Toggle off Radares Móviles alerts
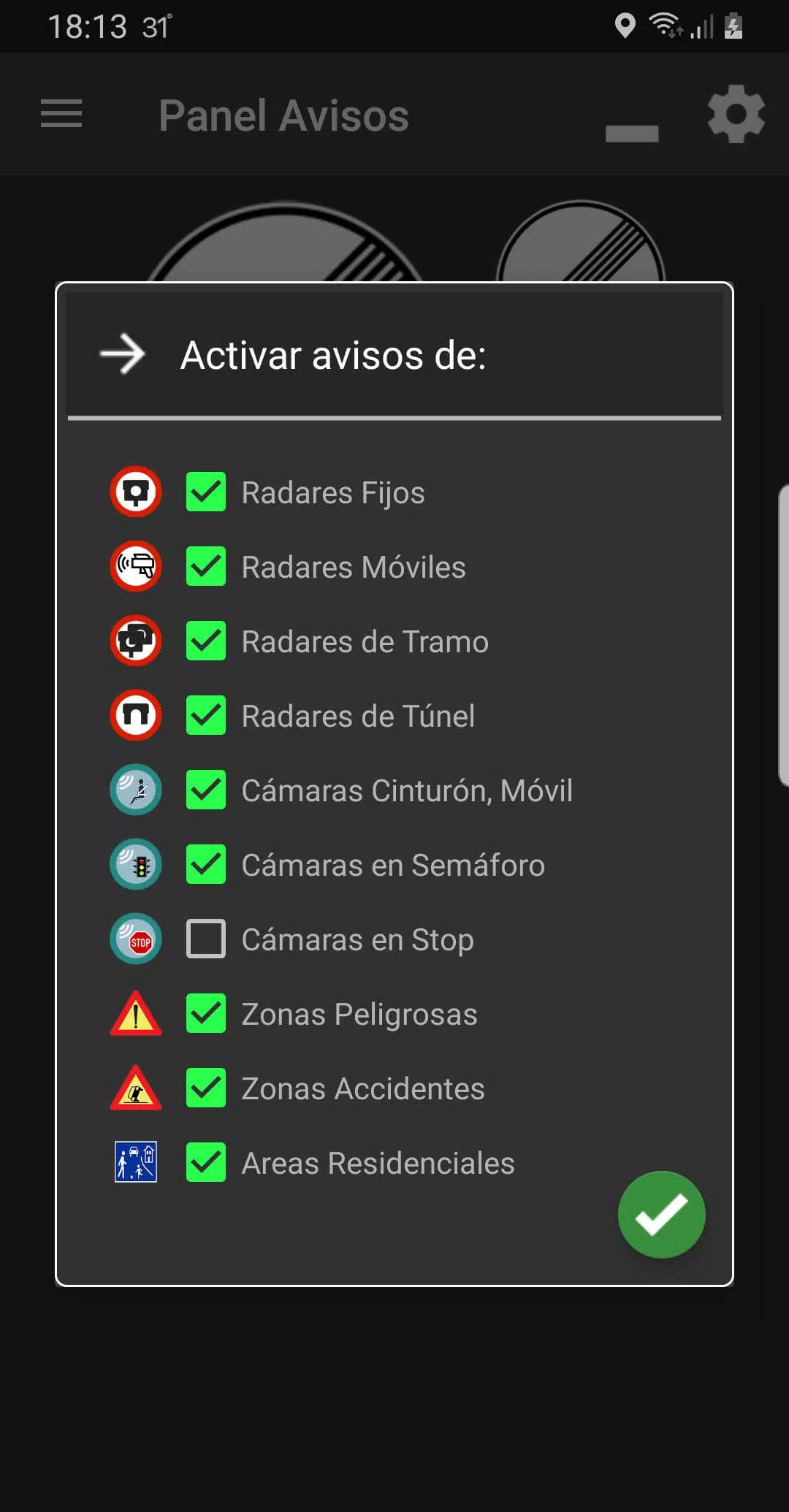Viewport: 789px width, 1512px height. (x=206, y=568)
